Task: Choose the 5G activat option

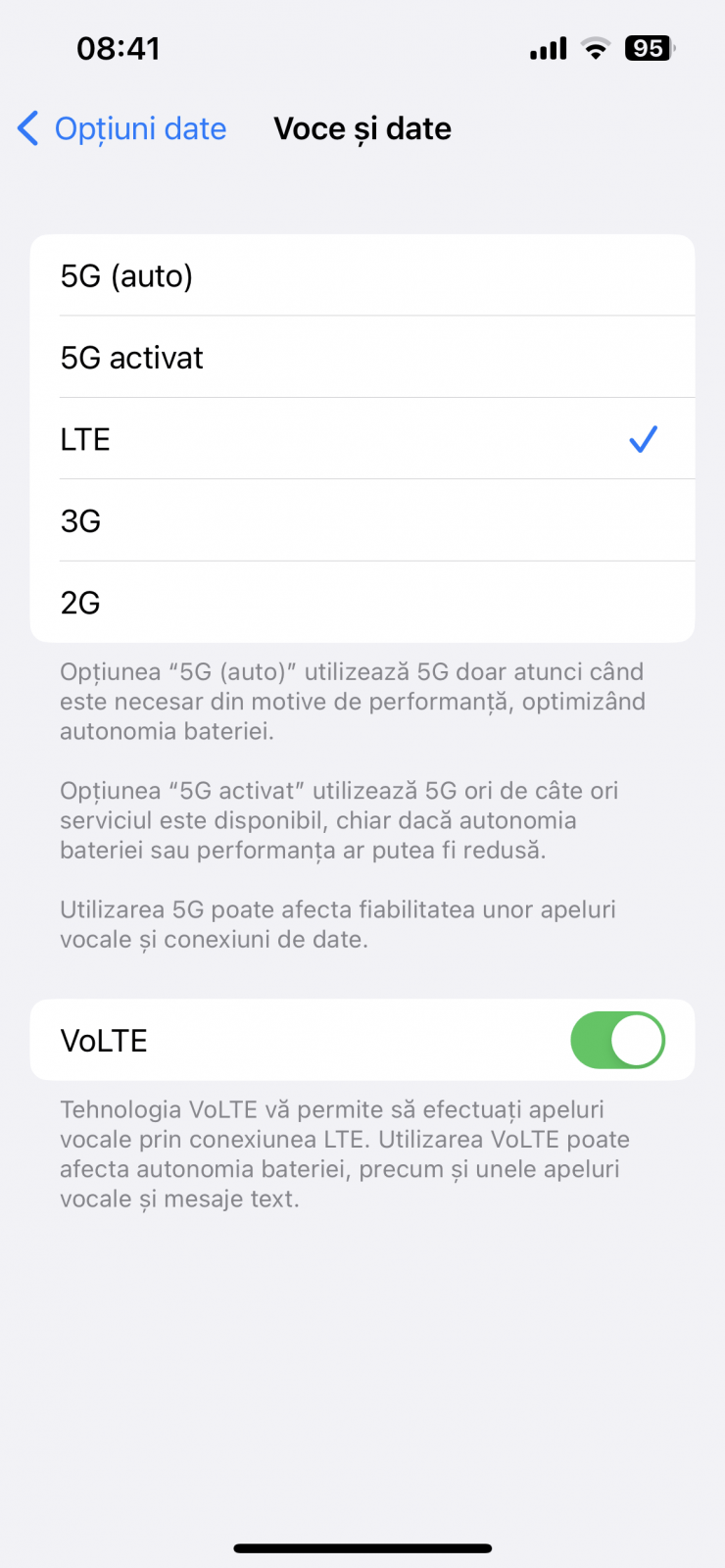Action: point(362,358)
